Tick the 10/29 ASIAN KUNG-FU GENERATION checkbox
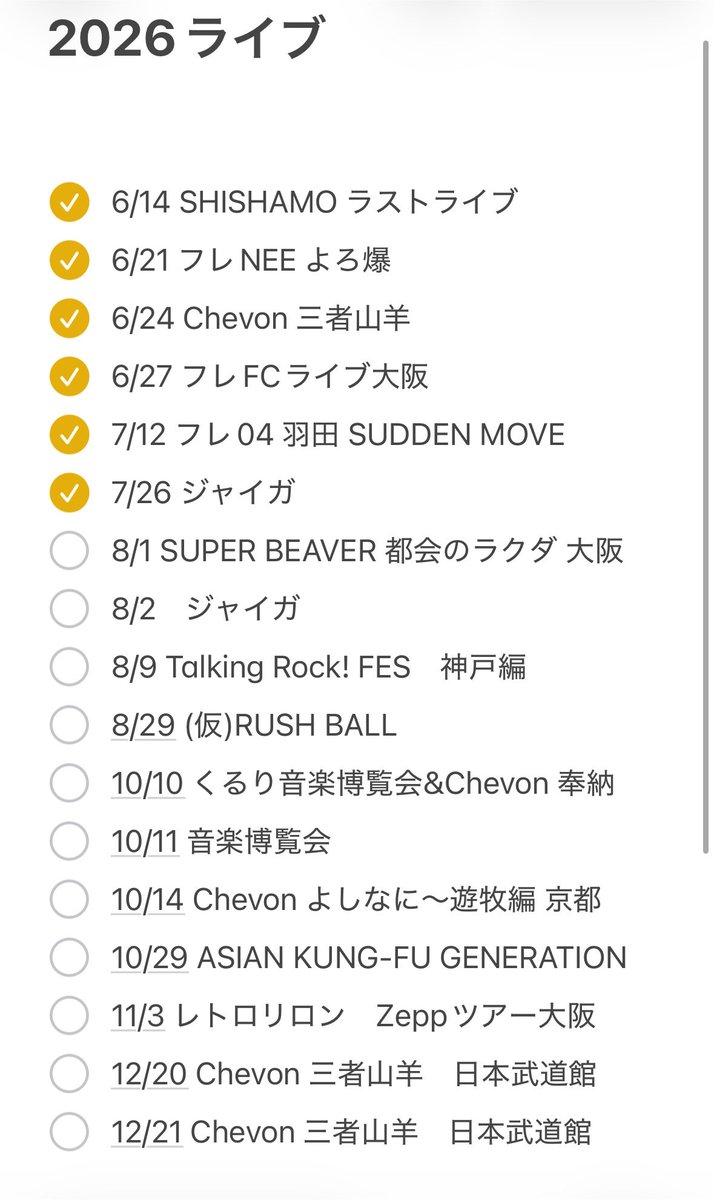714x1200 pixels. tap(69, 957)
